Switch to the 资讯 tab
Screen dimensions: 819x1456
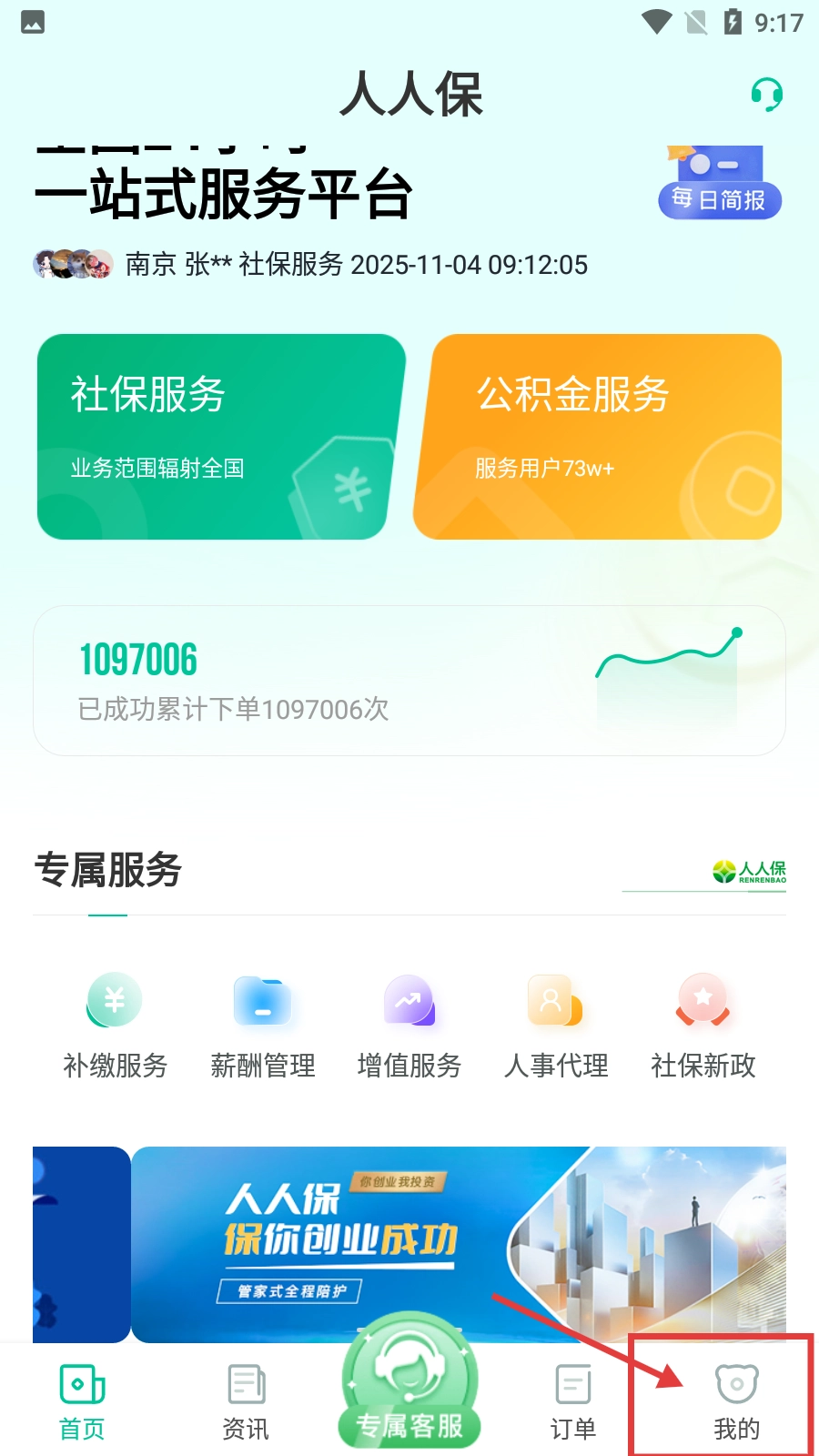pos(246,1401)
